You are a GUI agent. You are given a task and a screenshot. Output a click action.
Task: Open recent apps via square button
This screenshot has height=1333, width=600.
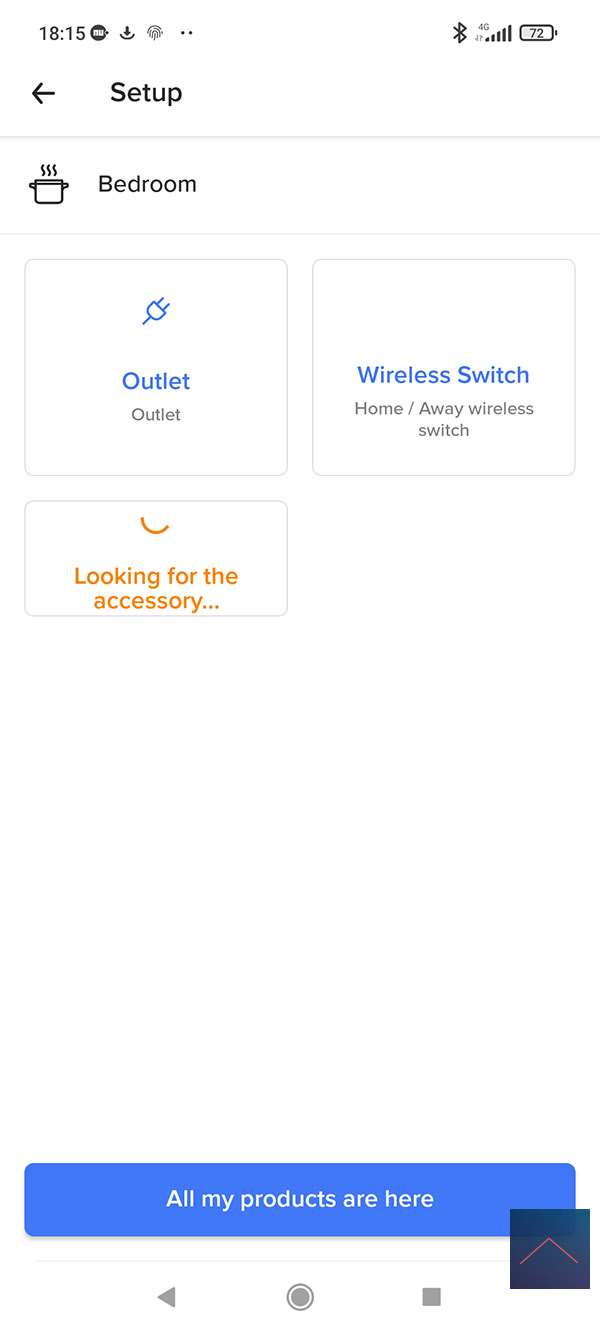point(432,1297)
